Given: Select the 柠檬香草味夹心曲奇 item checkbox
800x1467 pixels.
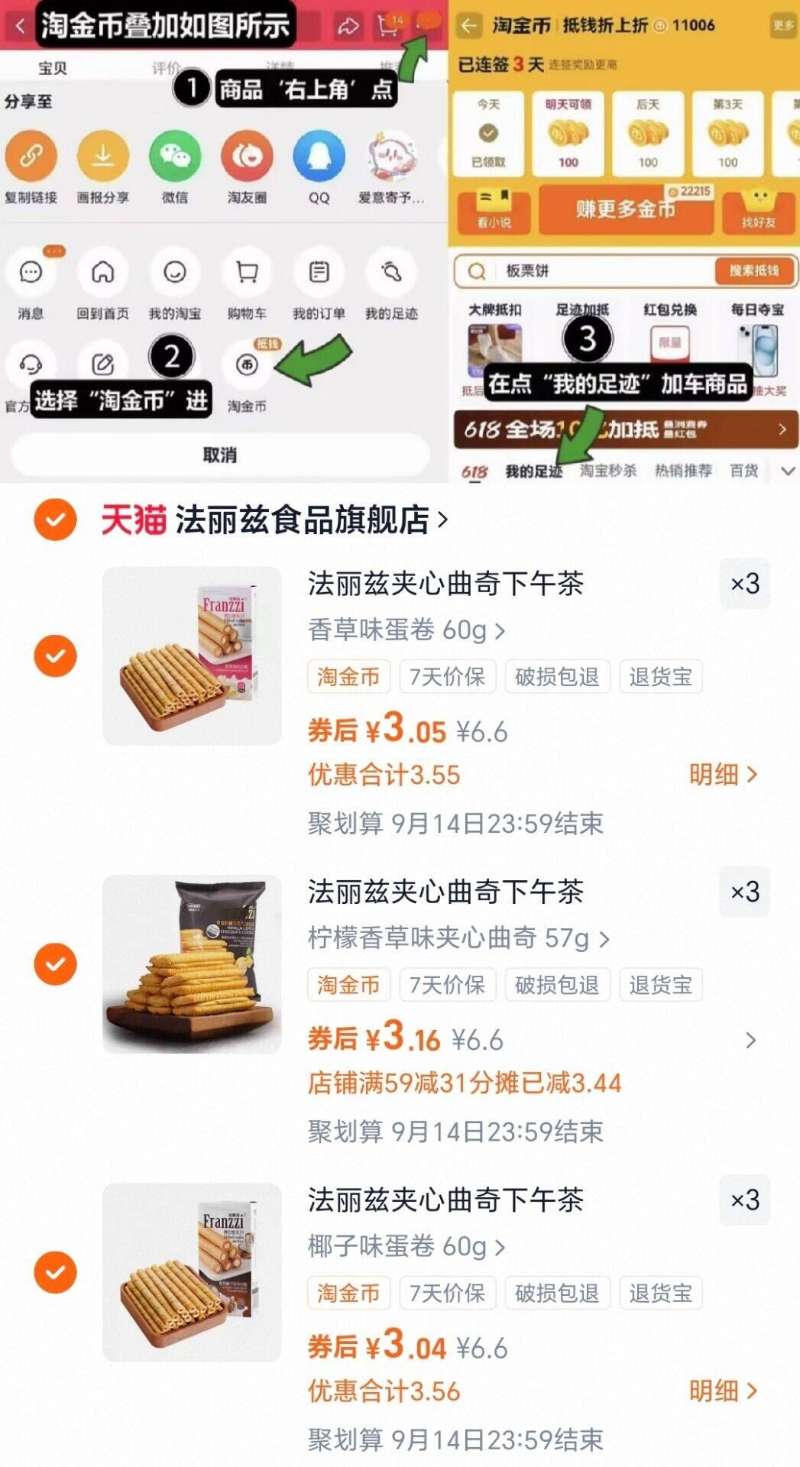Looking at the screenshot, I should click(x=55, y=965).
